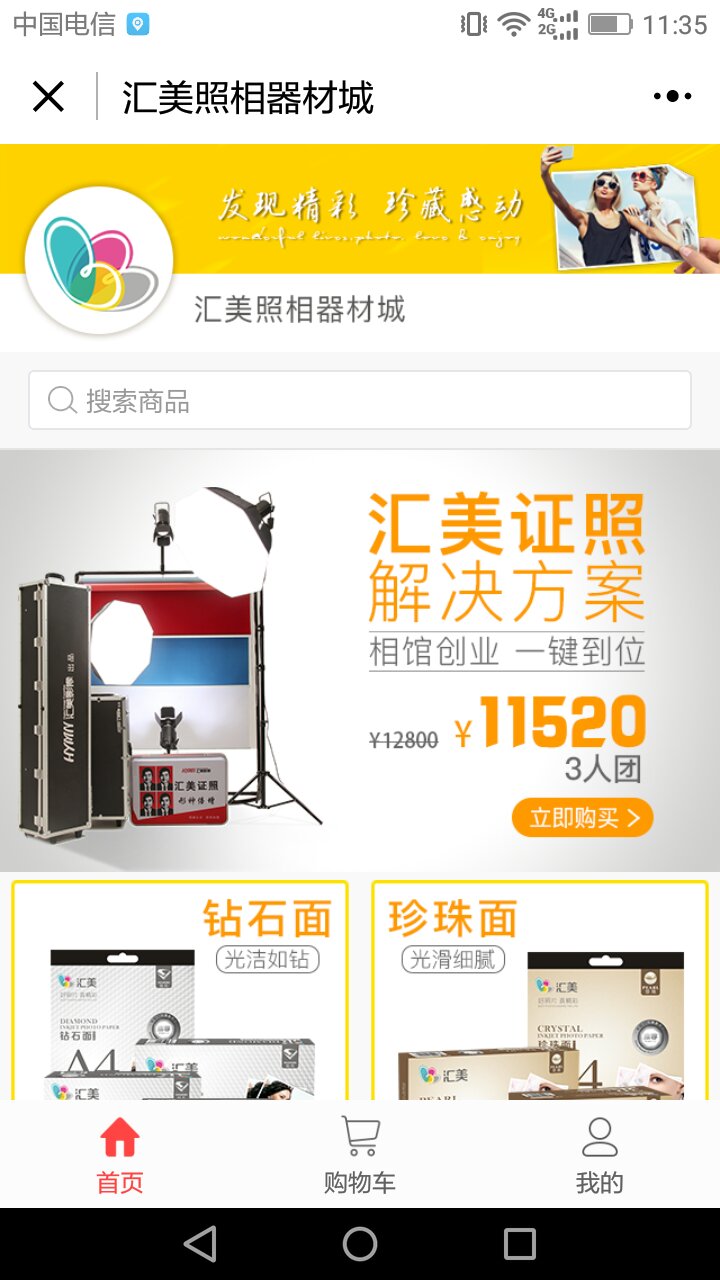The image size is (720, 1280).
Task: Tap the system home button
Action: click(360, 1244)
